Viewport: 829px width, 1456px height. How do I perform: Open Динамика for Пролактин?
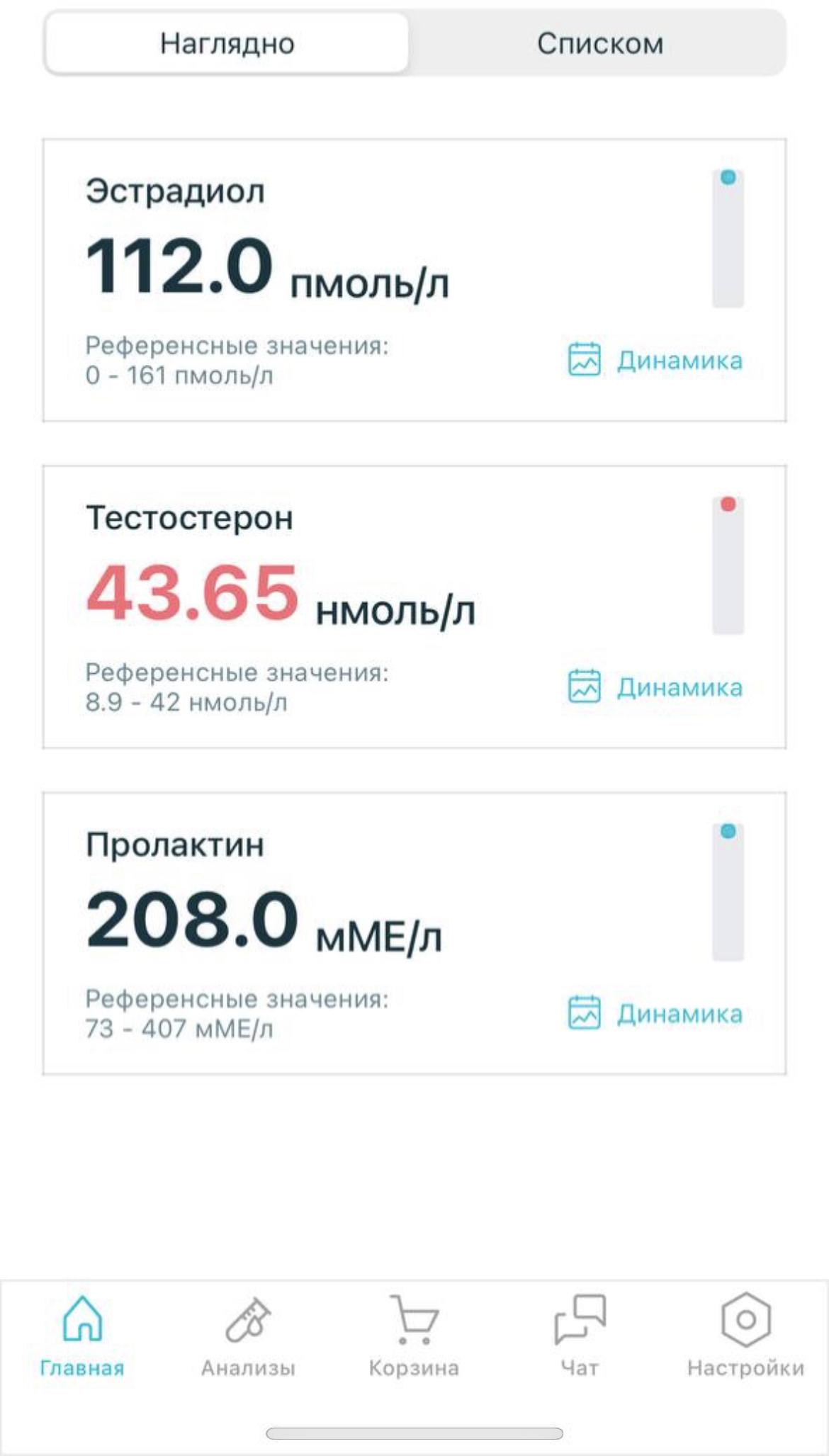[x=655, y=1013]
